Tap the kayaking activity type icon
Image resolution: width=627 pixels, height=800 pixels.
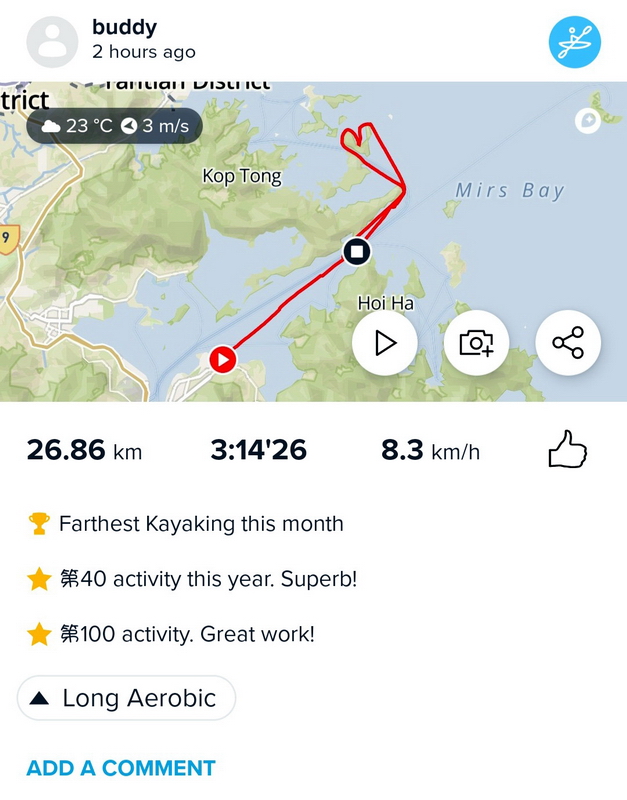(575, 41)
